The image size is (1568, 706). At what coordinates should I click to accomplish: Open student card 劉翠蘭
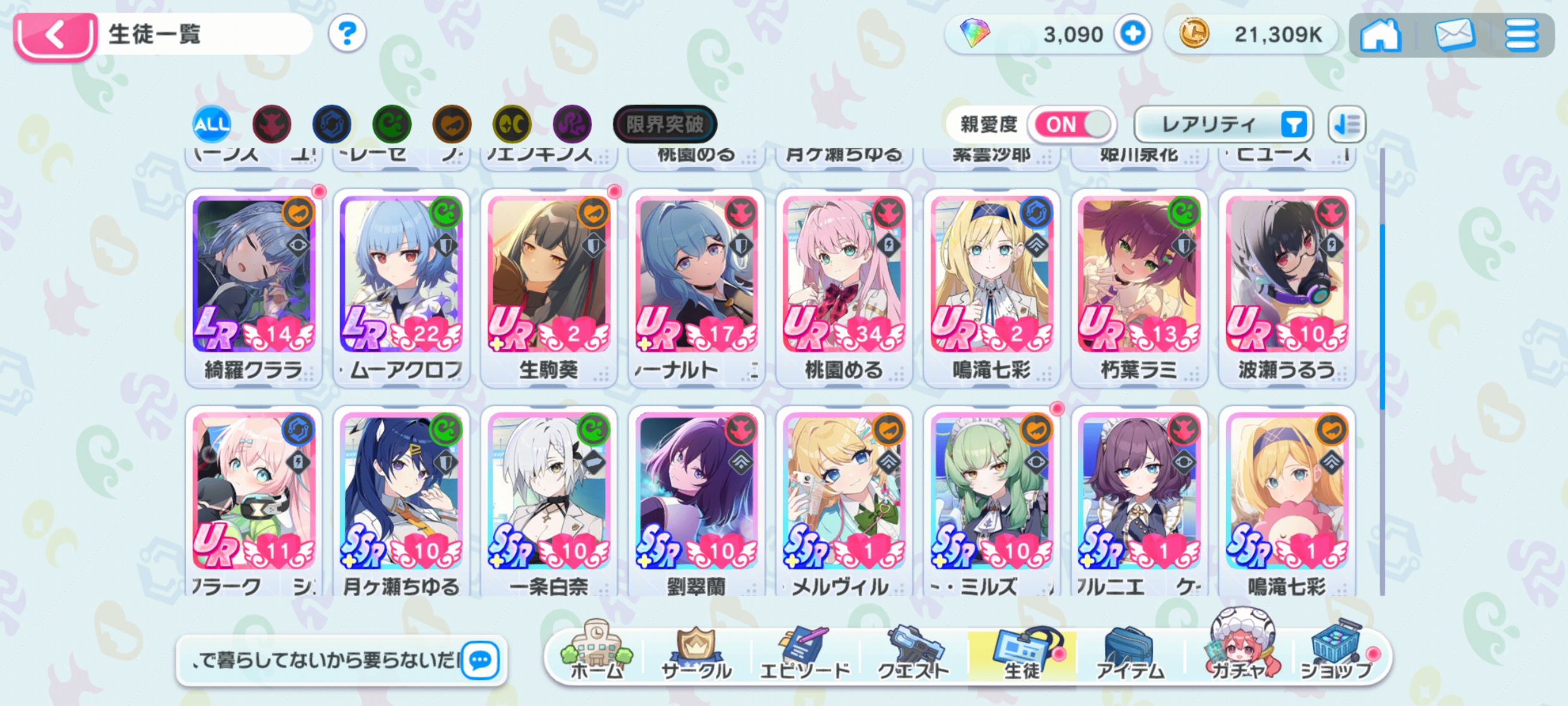[x=696, y=500]
